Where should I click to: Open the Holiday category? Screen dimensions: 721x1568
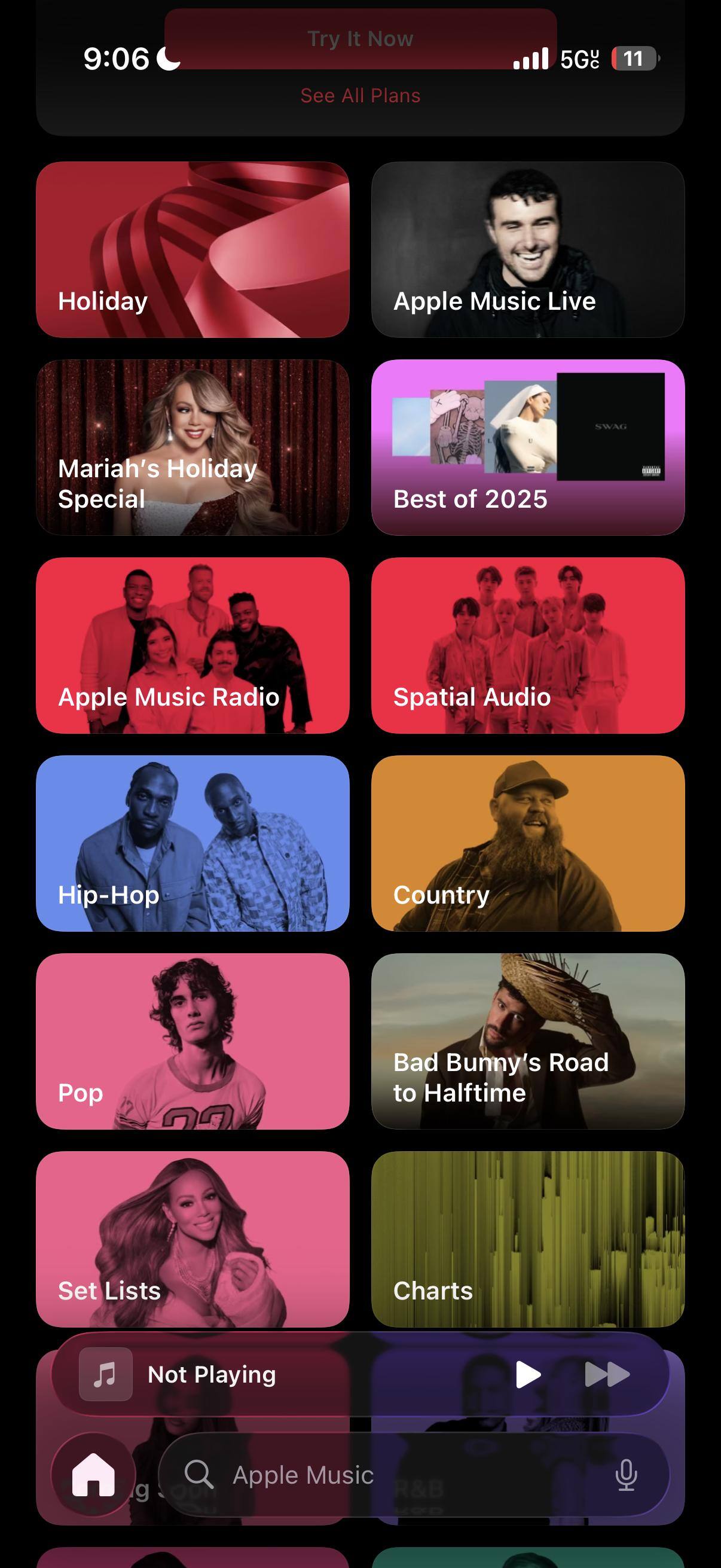[x=193, y=249]
